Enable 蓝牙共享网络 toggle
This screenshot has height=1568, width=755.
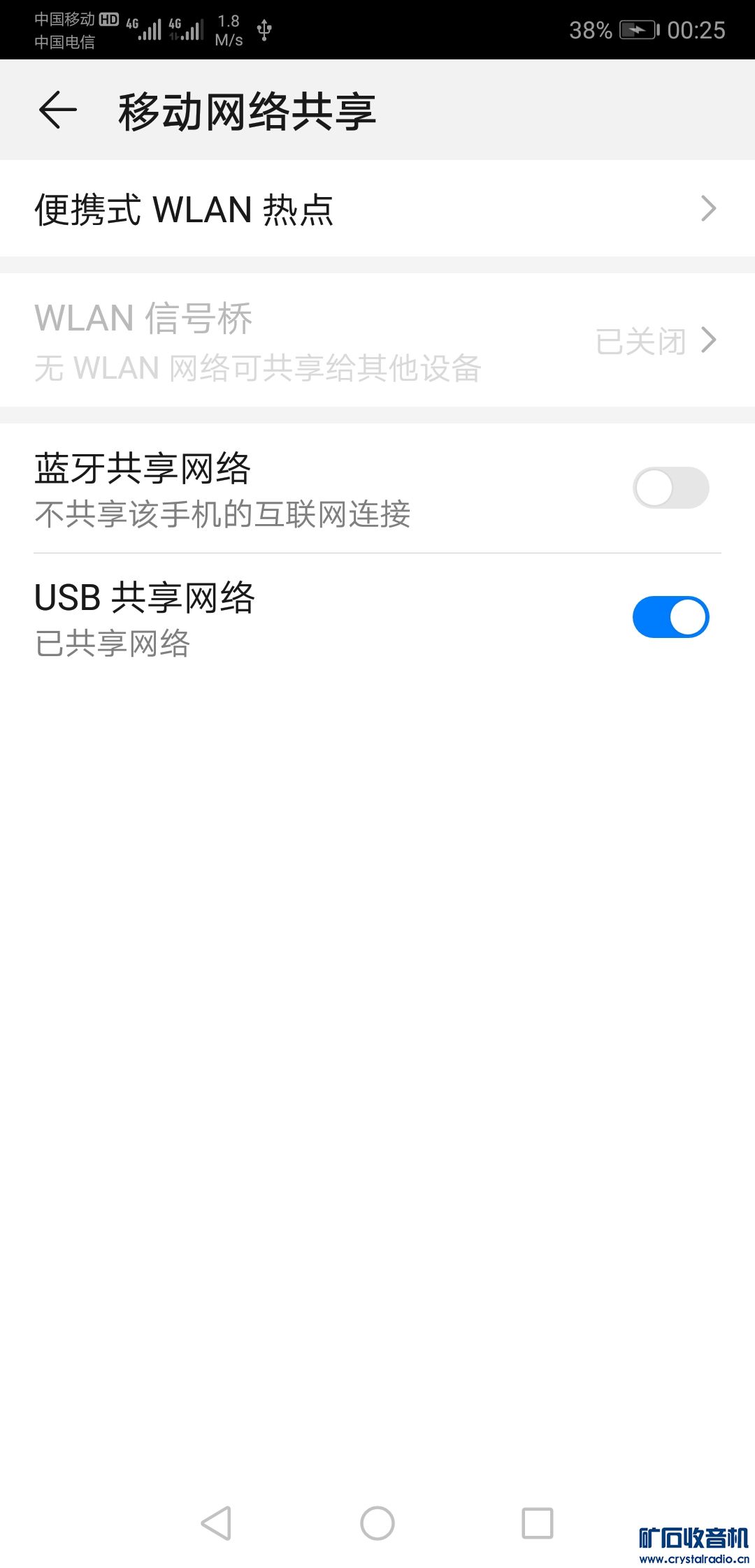[x=670, y=488]
